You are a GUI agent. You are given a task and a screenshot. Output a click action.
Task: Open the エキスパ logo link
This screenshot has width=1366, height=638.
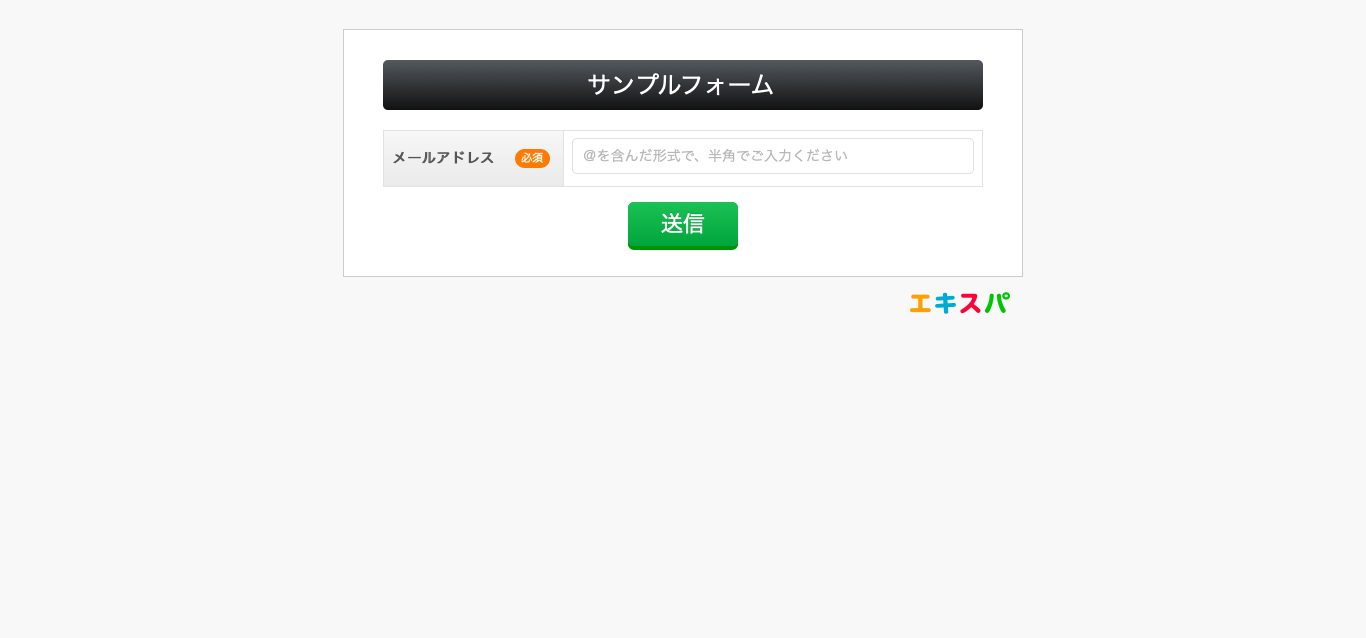(959, 303)
